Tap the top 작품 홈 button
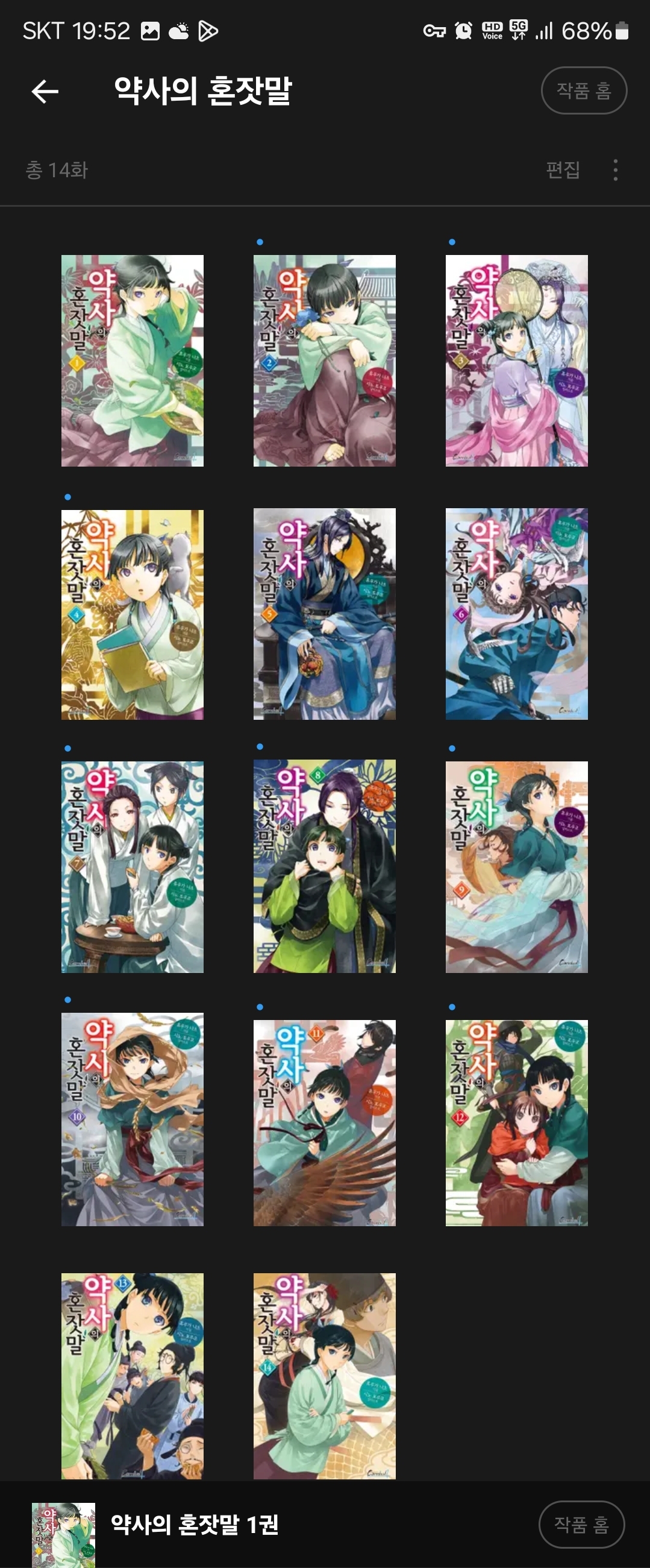The height and width of the screenshot is (1568, 650). click(583, 90)
